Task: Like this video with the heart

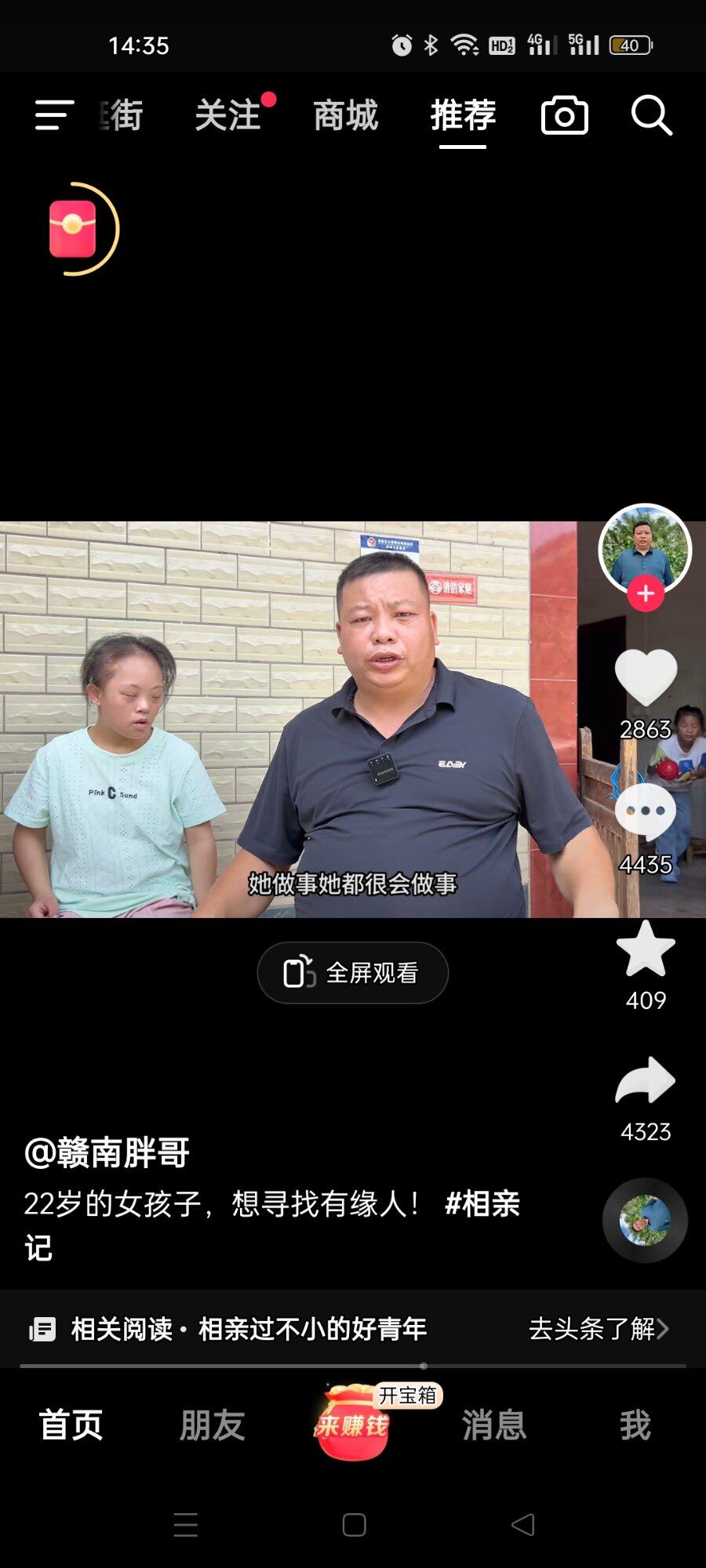Action: [645, 677]
